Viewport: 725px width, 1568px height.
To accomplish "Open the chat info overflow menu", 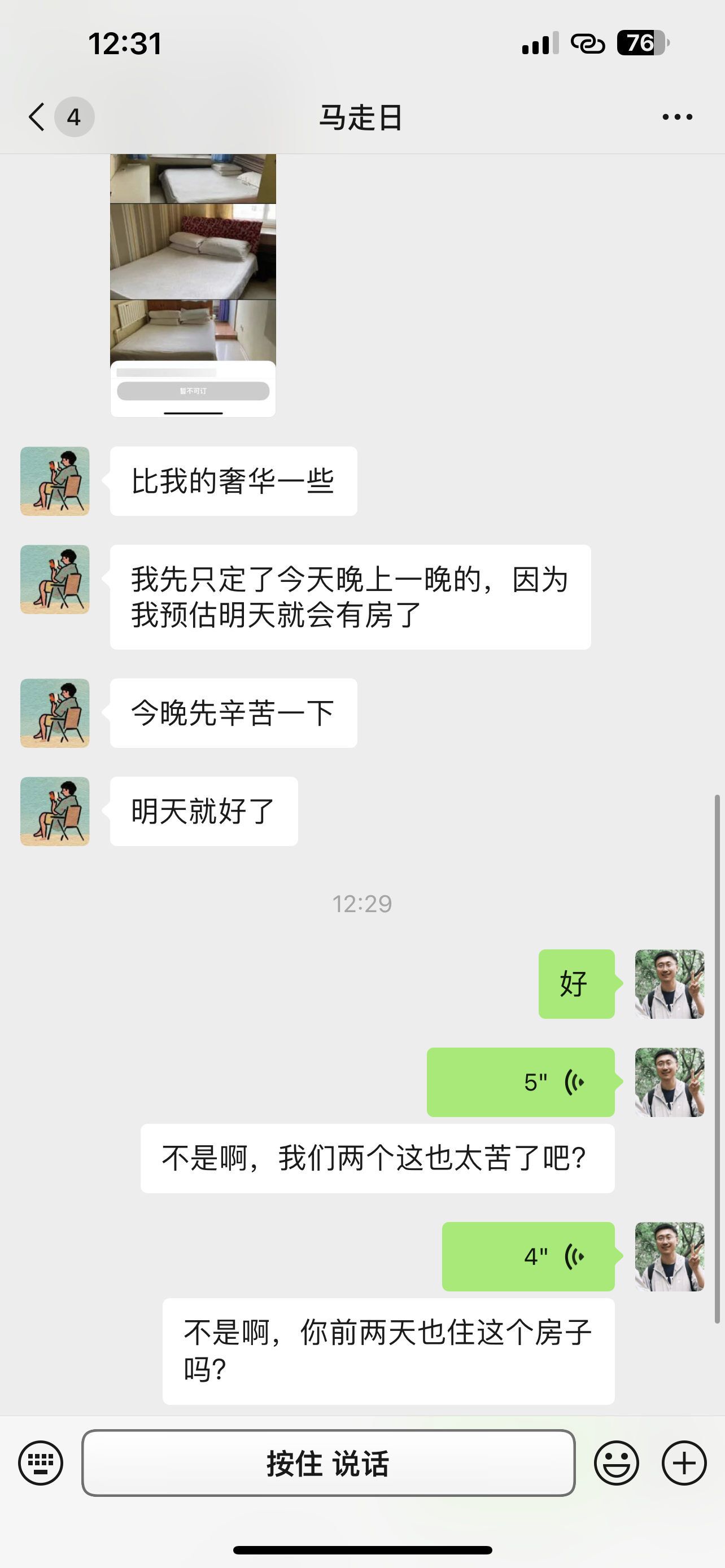I will click(677, 117).
